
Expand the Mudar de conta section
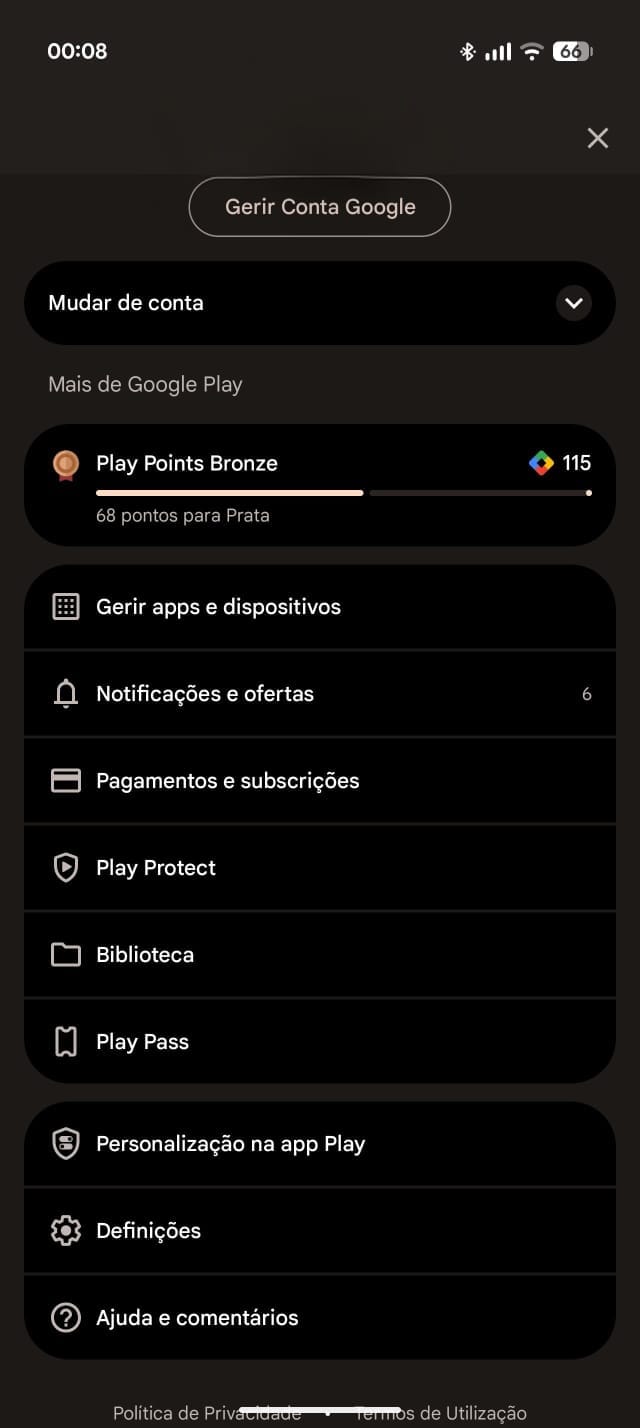point(573,303)
